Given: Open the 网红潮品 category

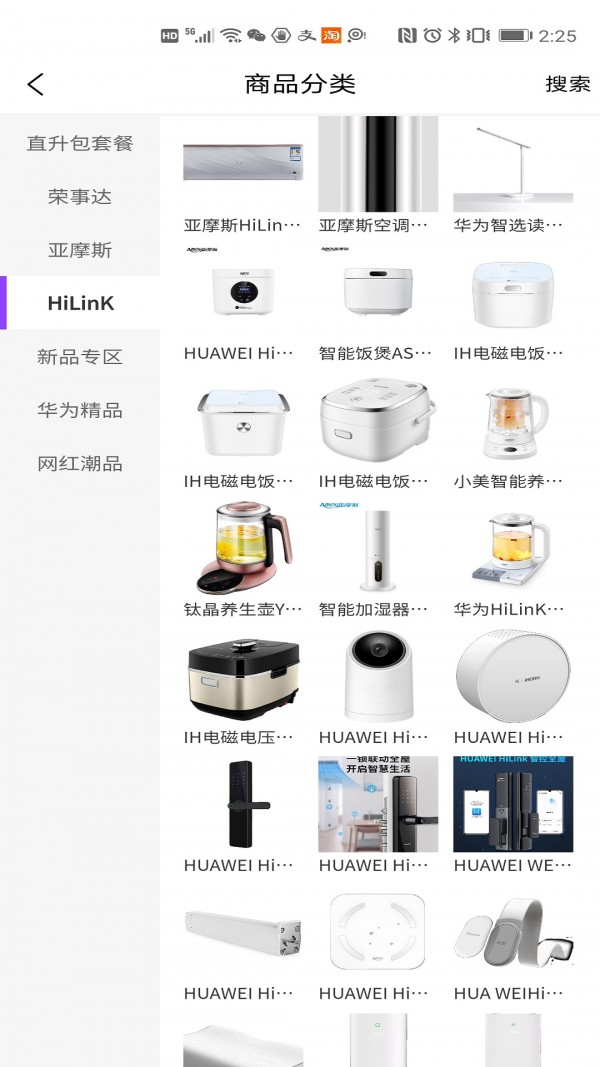Looking at the screenshot, I should tap(80, 463).
